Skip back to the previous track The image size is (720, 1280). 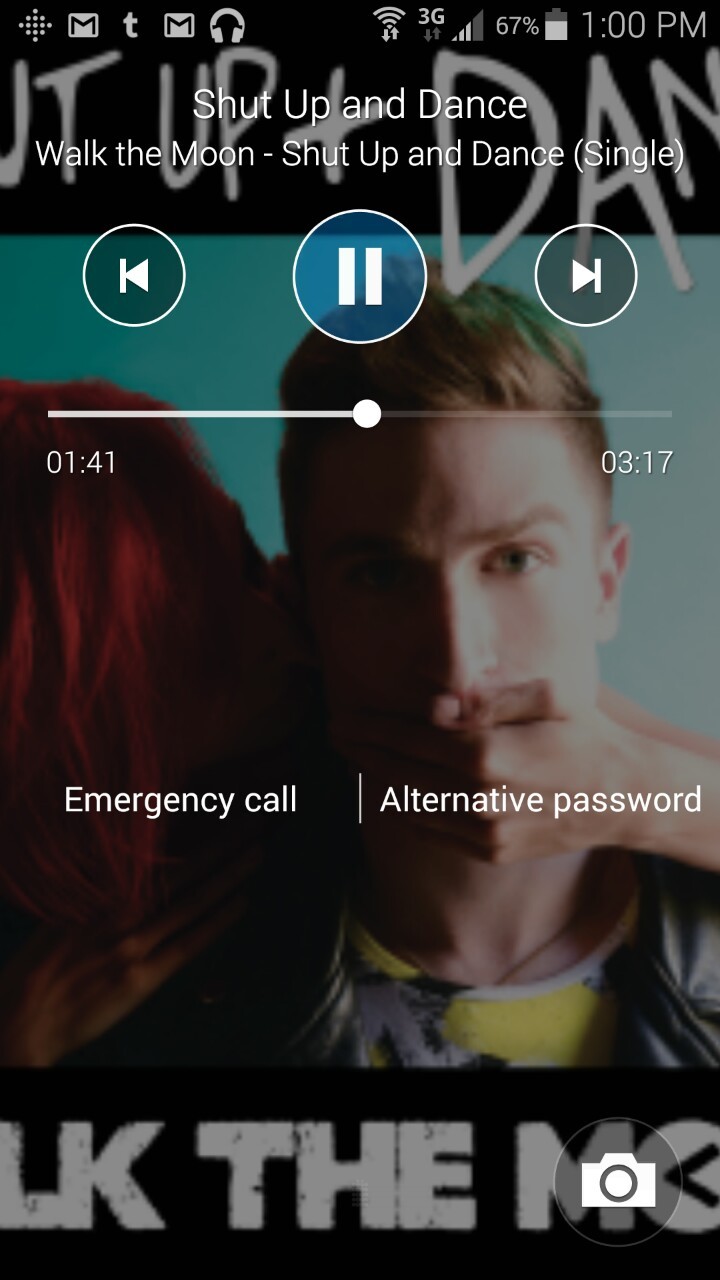134,276
